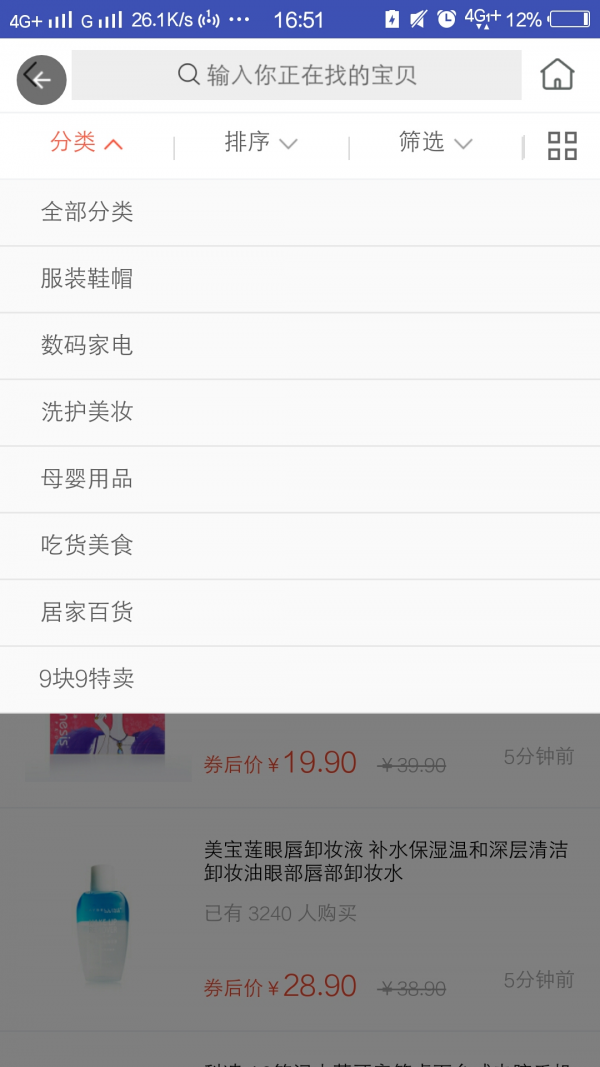
Task: Expand the 筛选 dropdown
Action: click(x=435, y=143)
